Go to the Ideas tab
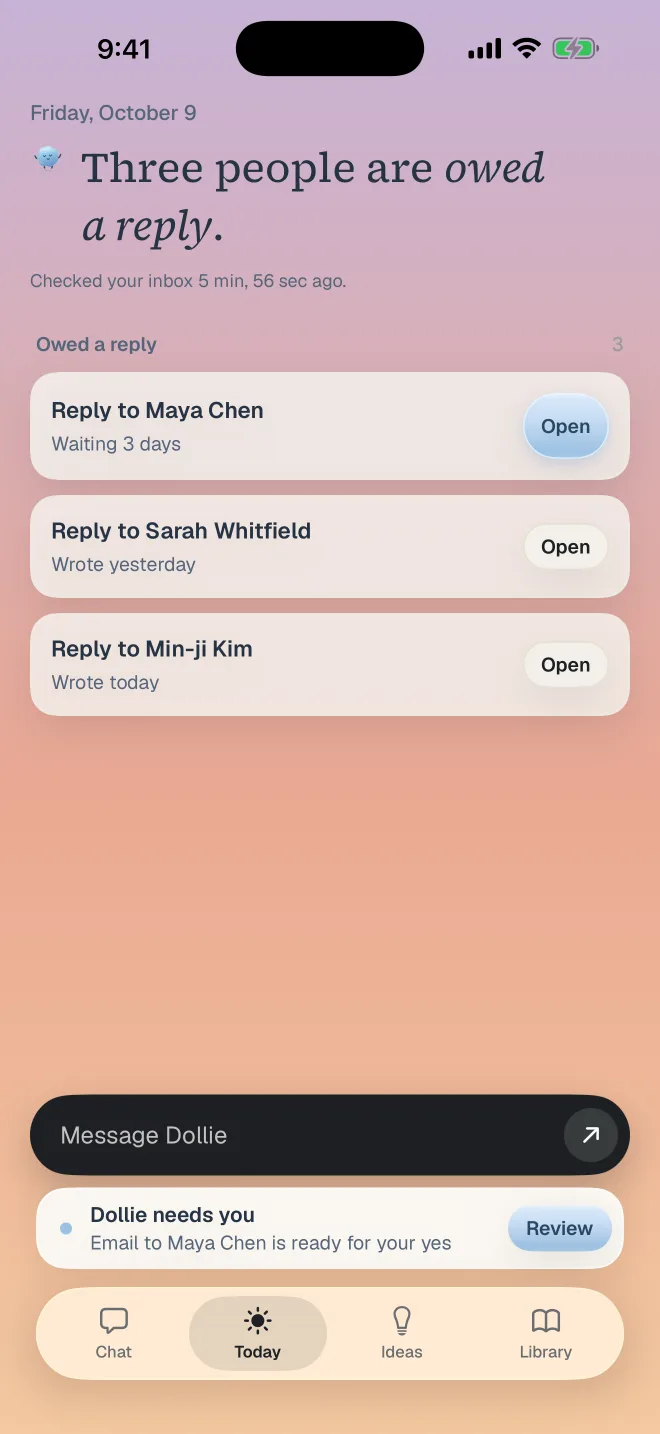The height and width of the screenshot is (1434, 660). click(402, 1333)
